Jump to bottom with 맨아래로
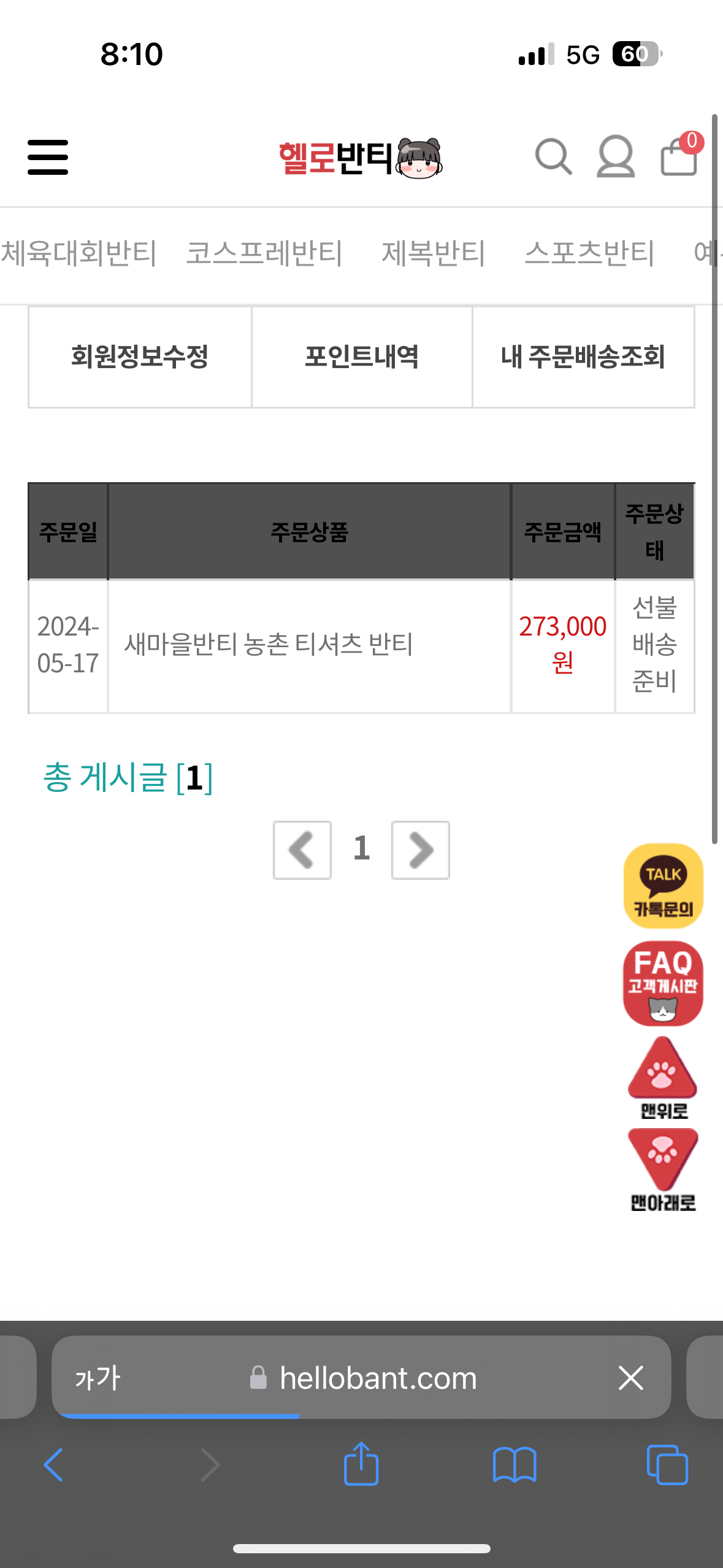The width and height of the screenshot is (723, 1568). (663, 1170)
